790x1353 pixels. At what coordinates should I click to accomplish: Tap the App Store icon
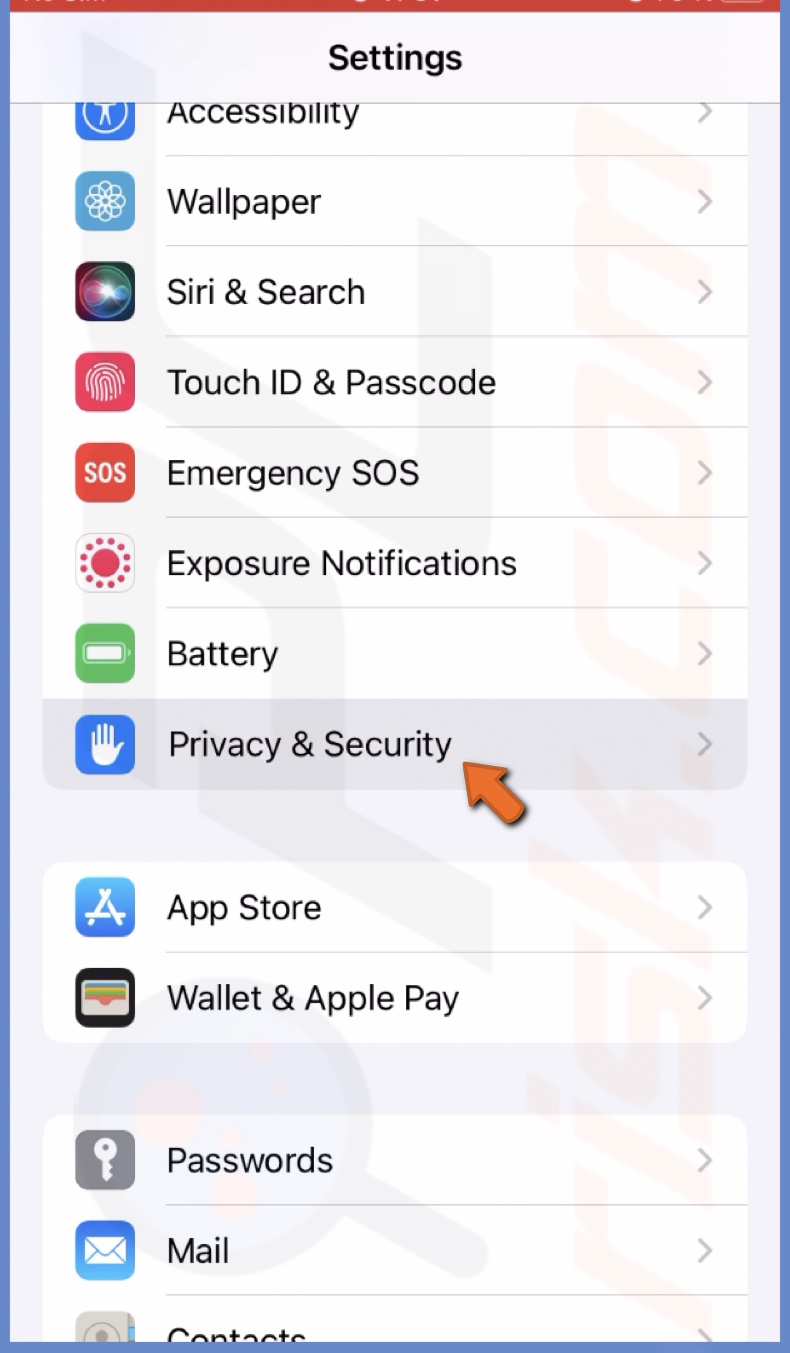point(105,907)
